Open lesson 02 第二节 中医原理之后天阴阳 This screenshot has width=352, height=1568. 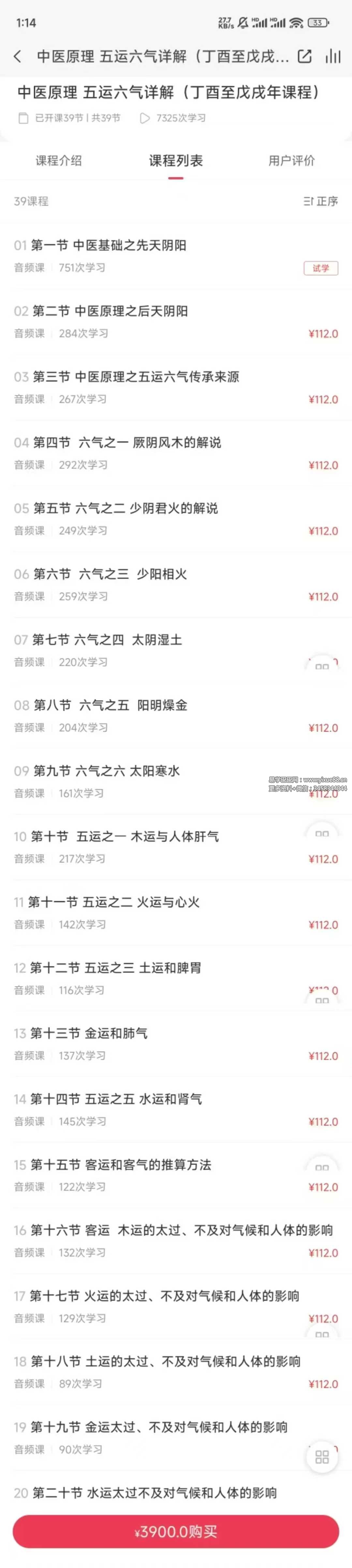click(110, 312)
